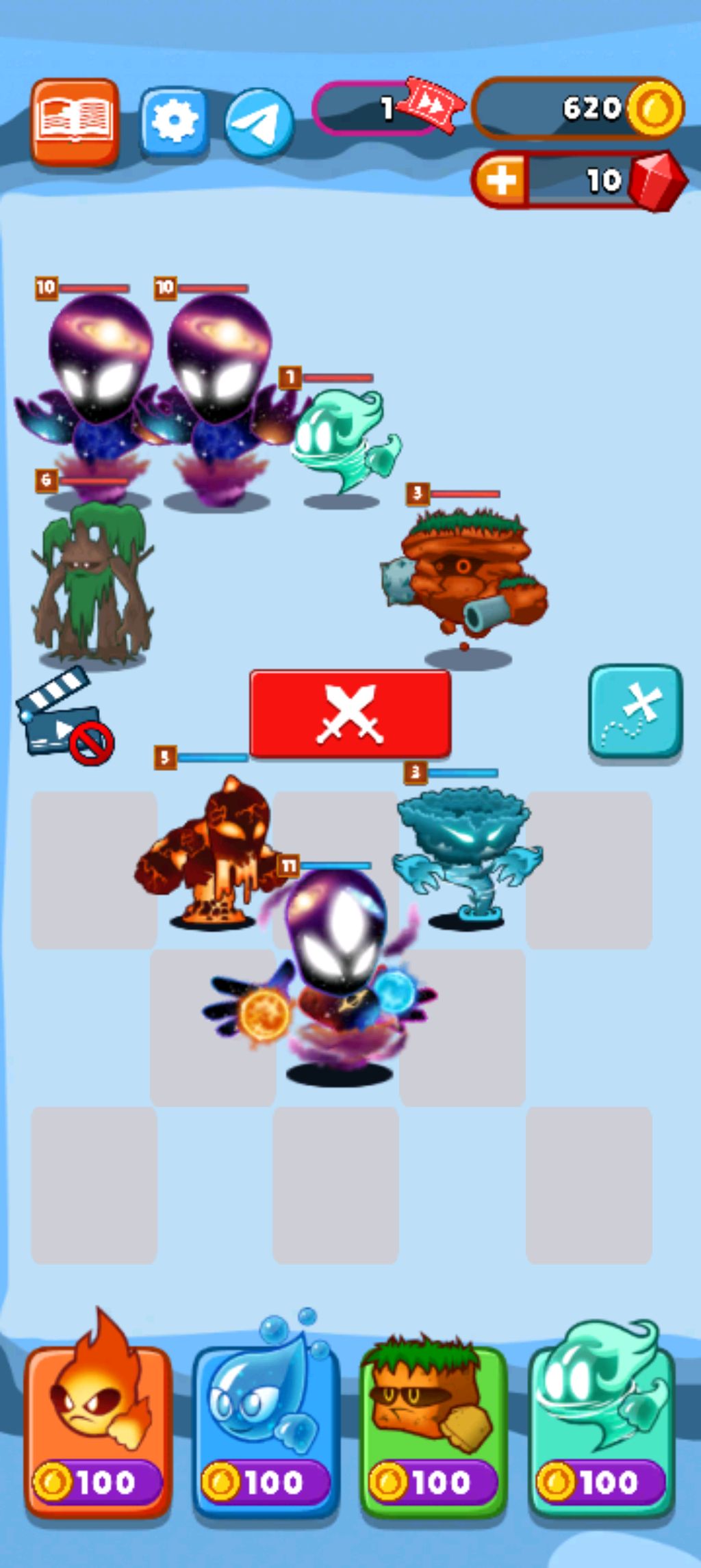Open the settings gear
Screen dimensions: 701x1568
coord(174,121)
